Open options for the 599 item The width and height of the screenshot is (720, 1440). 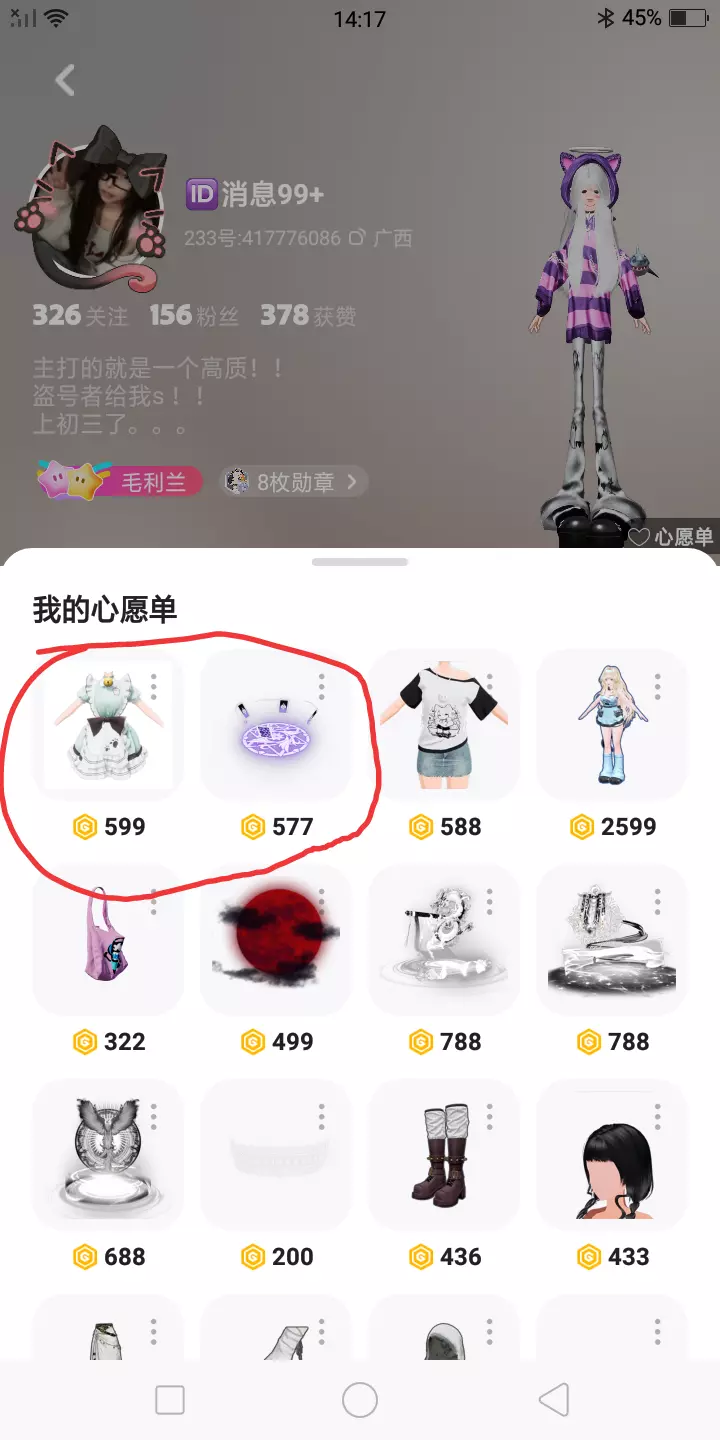tap(154, 686)
